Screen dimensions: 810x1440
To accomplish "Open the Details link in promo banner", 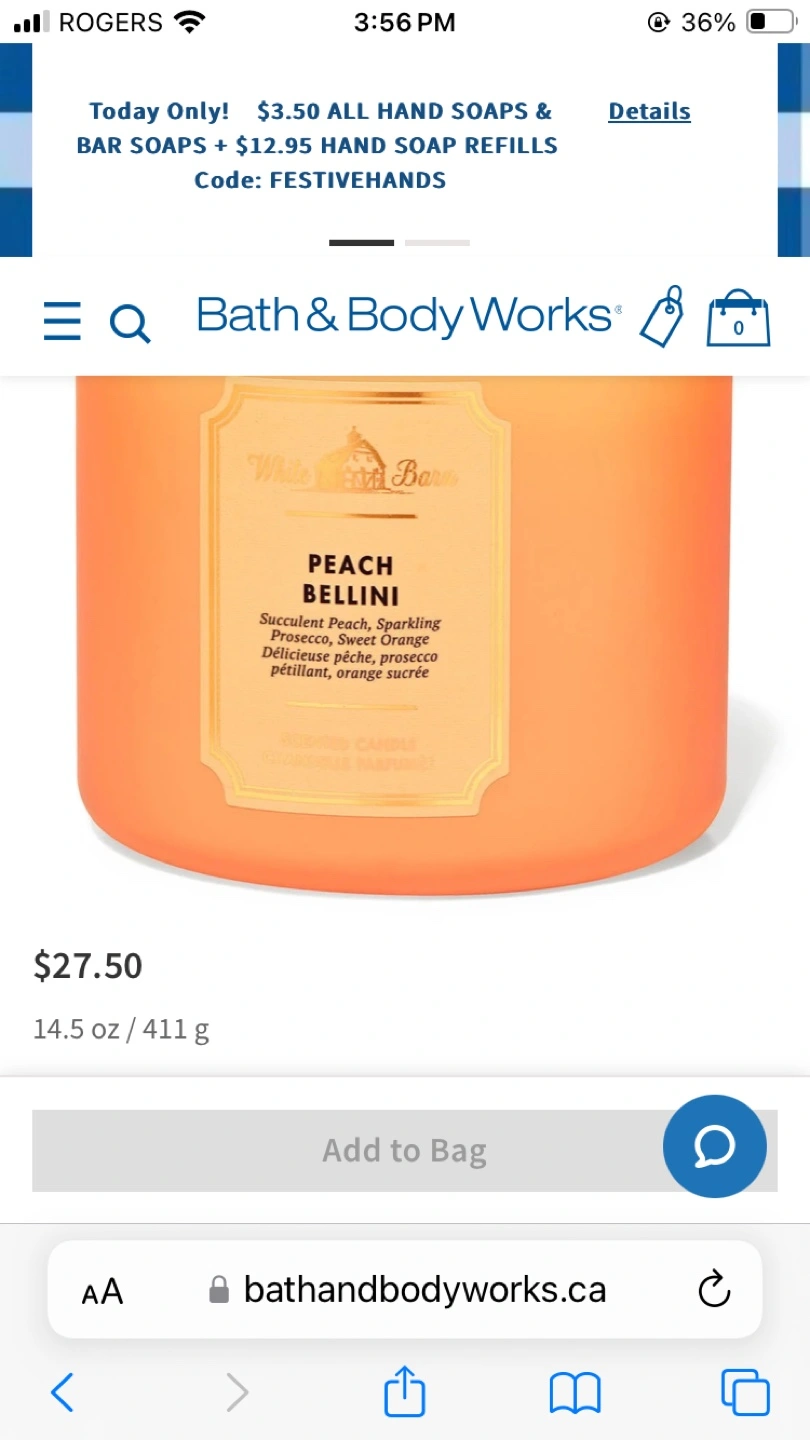I will [649, 112].
